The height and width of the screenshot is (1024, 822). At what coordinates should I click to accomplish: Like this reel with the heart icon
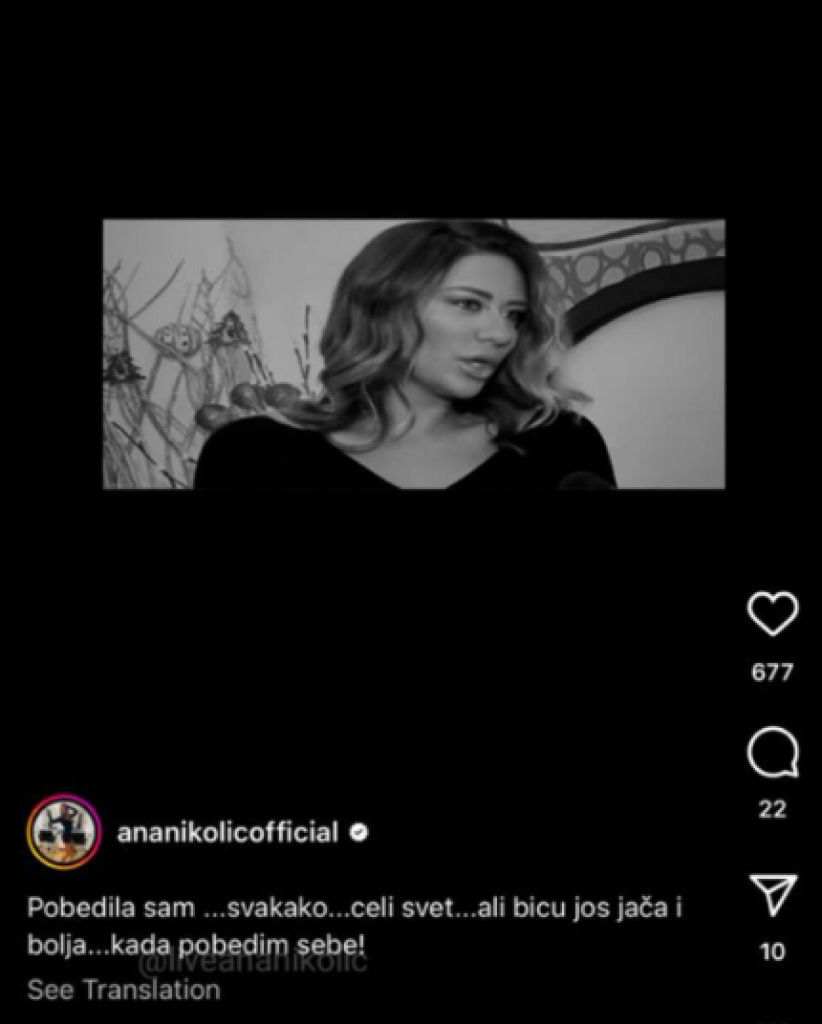(x=772, y=614)
